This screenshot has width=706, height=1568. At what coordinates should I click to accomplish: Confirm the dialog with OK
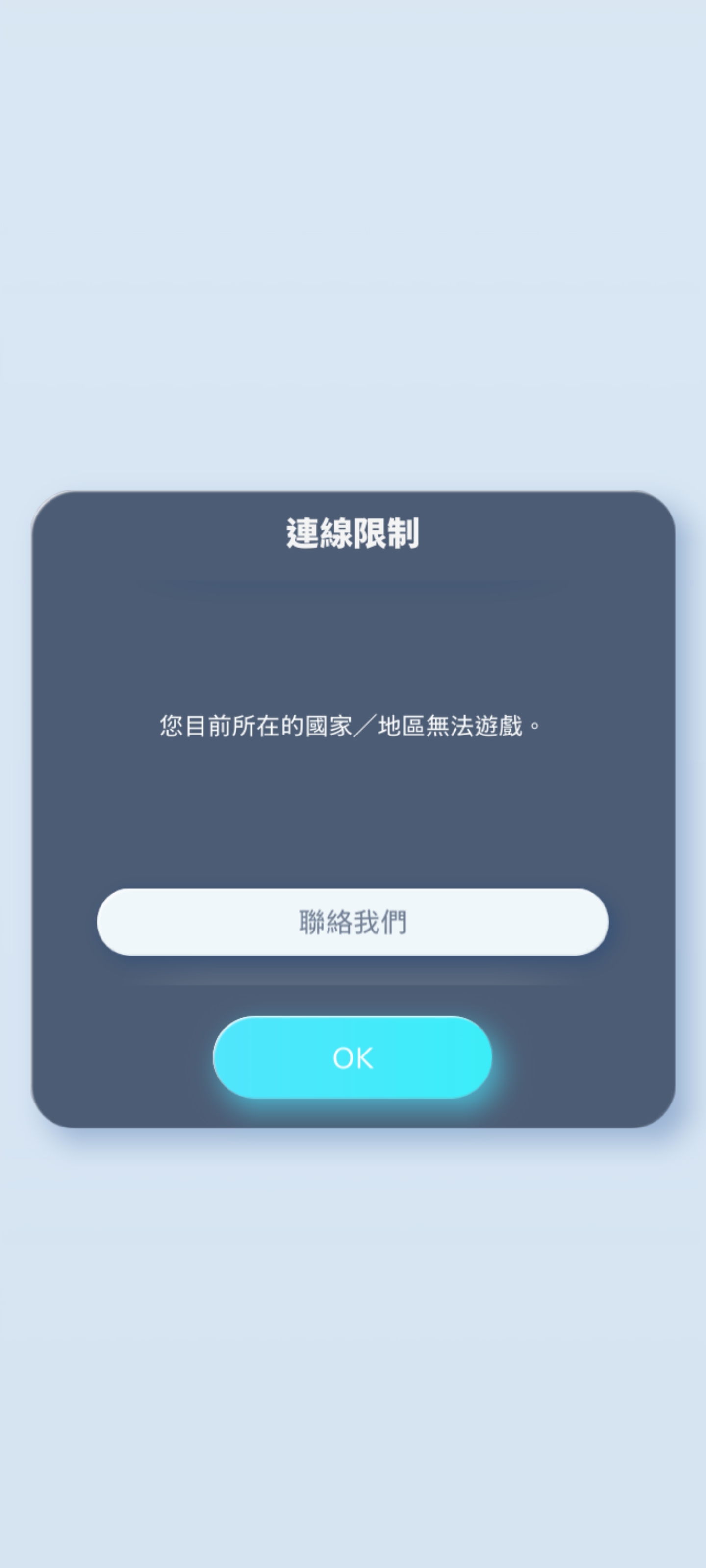tap(353, 1057)
